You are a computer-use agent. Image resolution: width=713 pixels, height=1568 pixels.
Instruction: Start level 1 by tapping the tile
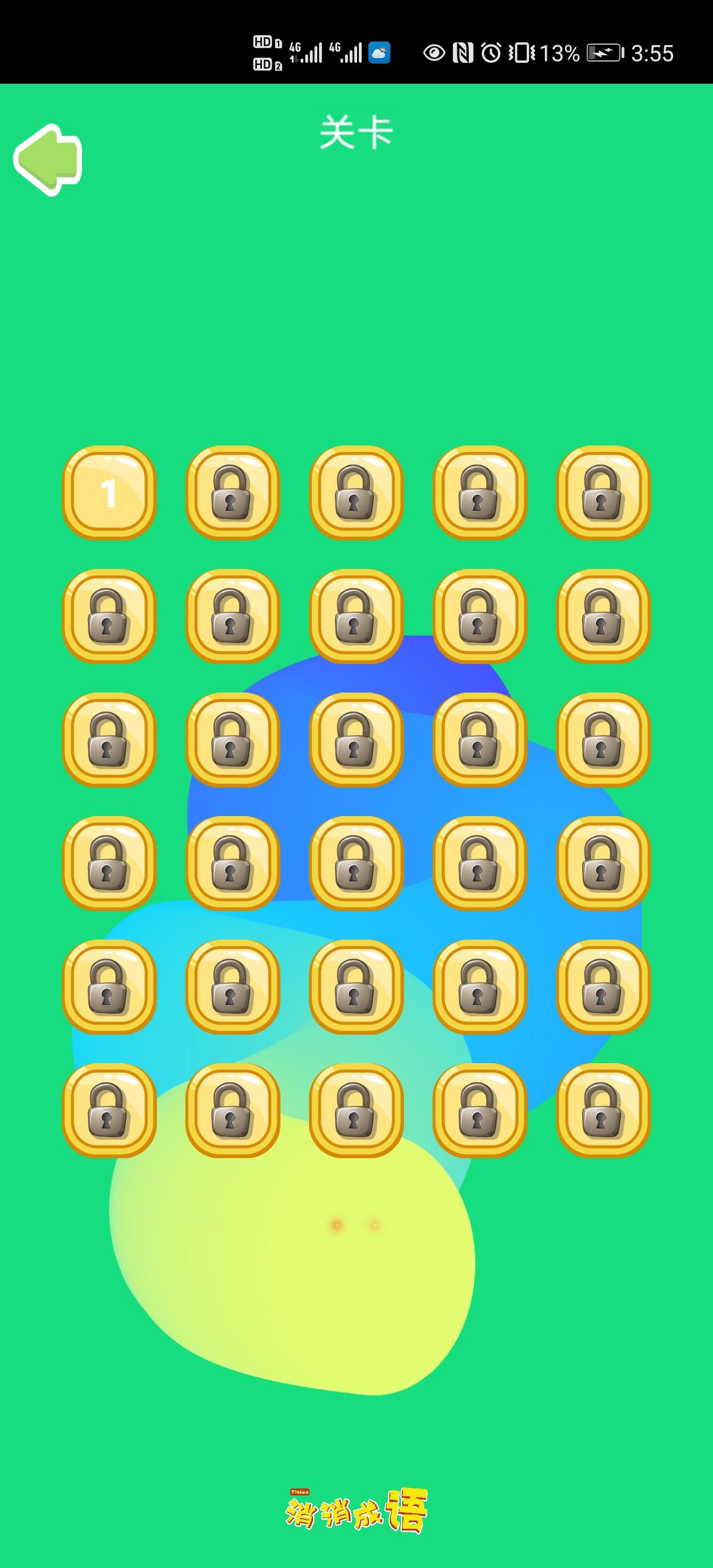(109, 493)
